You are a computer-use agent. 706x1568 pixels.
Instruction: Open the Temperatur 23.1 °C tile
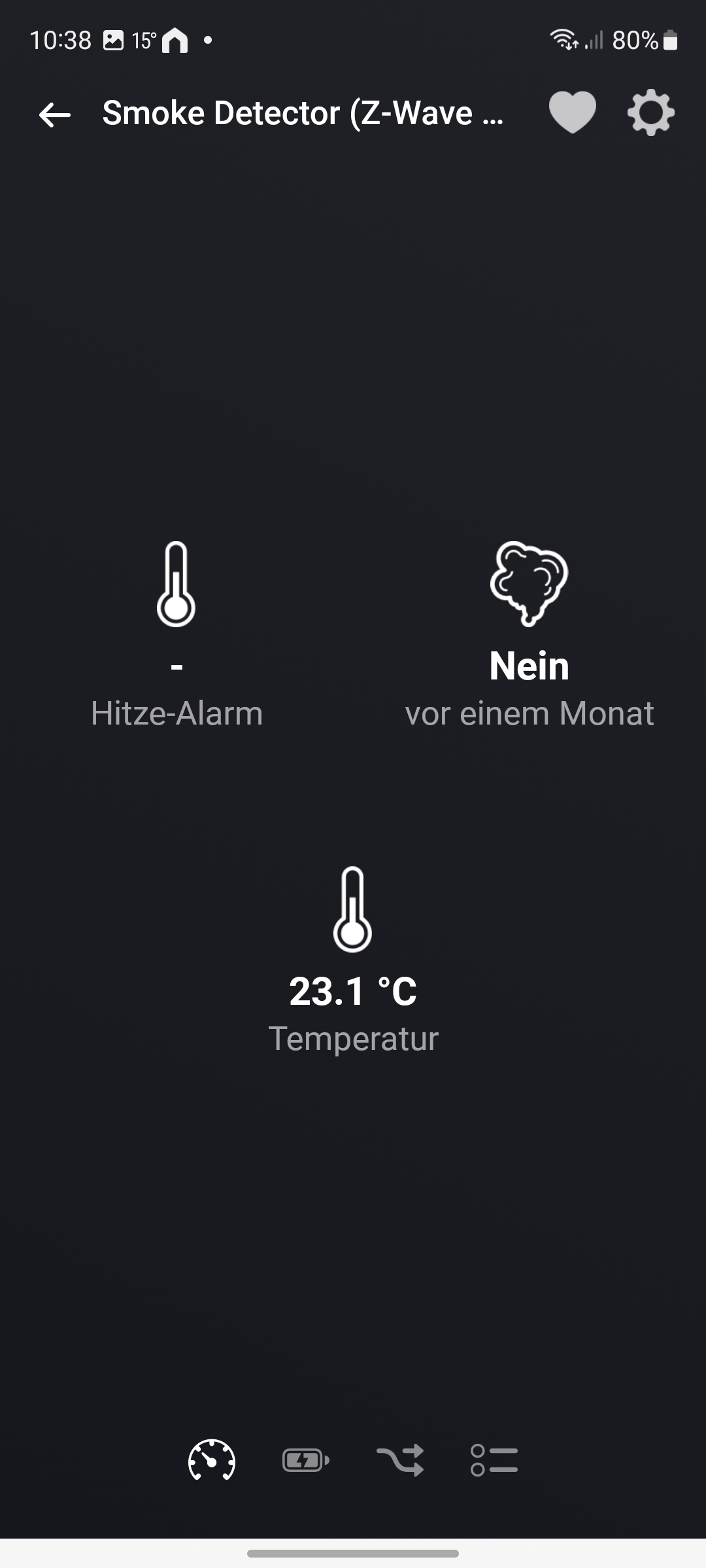coord(353,960)
